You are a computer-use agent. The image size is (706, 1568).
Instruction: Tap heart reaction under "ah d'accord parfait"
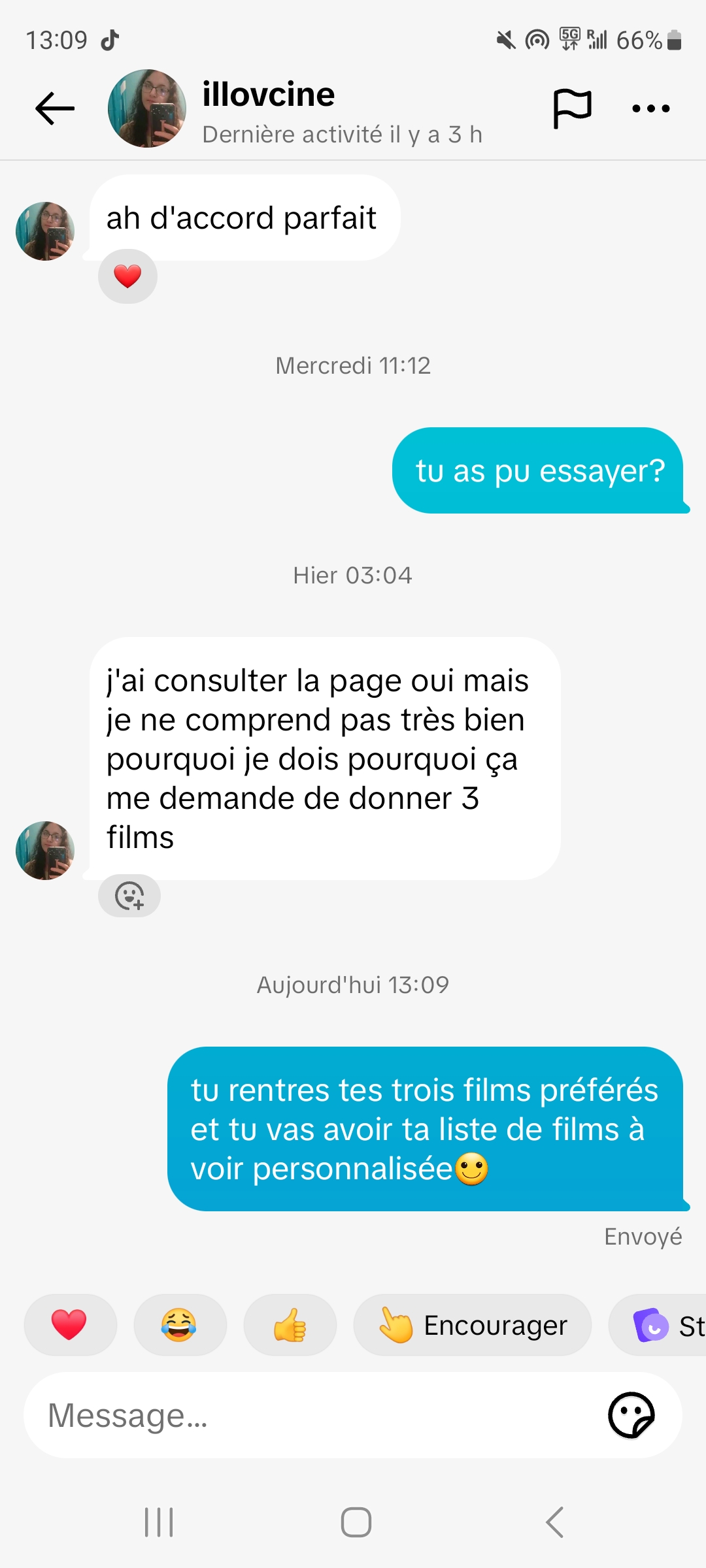coord(127,276)
